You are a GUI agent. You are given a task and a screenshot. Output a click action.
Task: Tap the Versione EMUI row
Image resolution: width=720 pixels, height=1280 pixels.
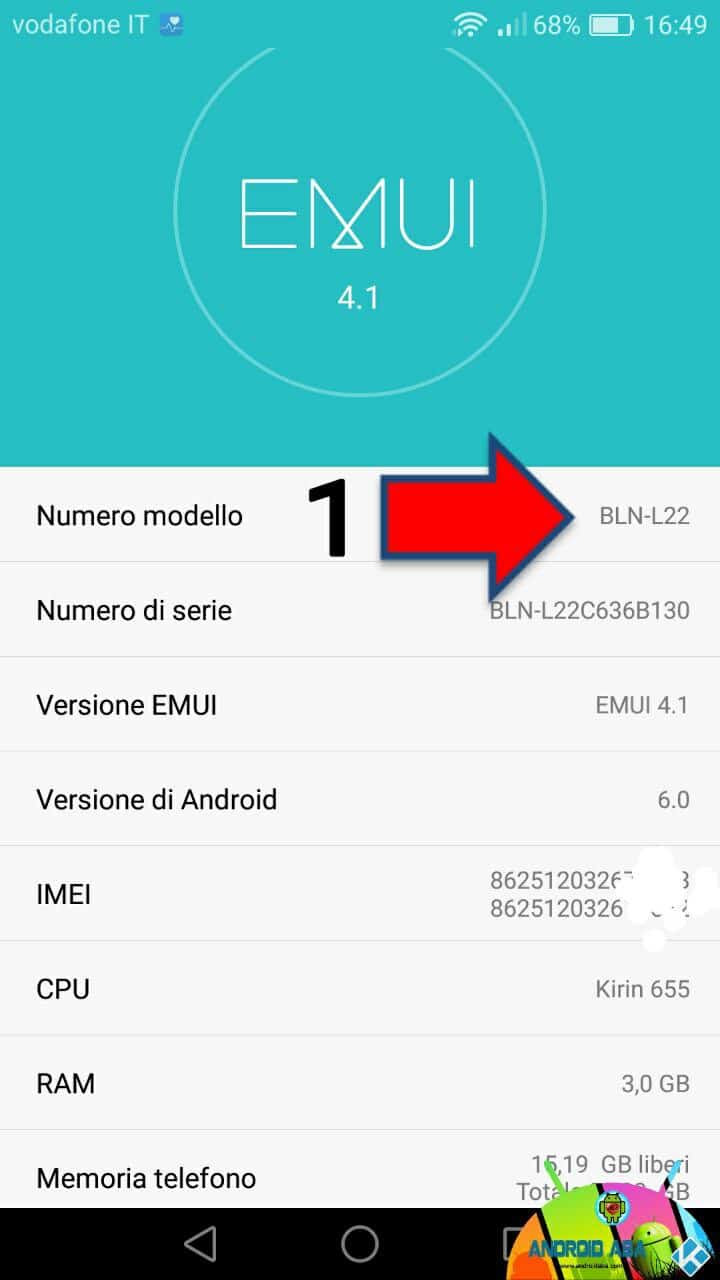coord(360,705)
